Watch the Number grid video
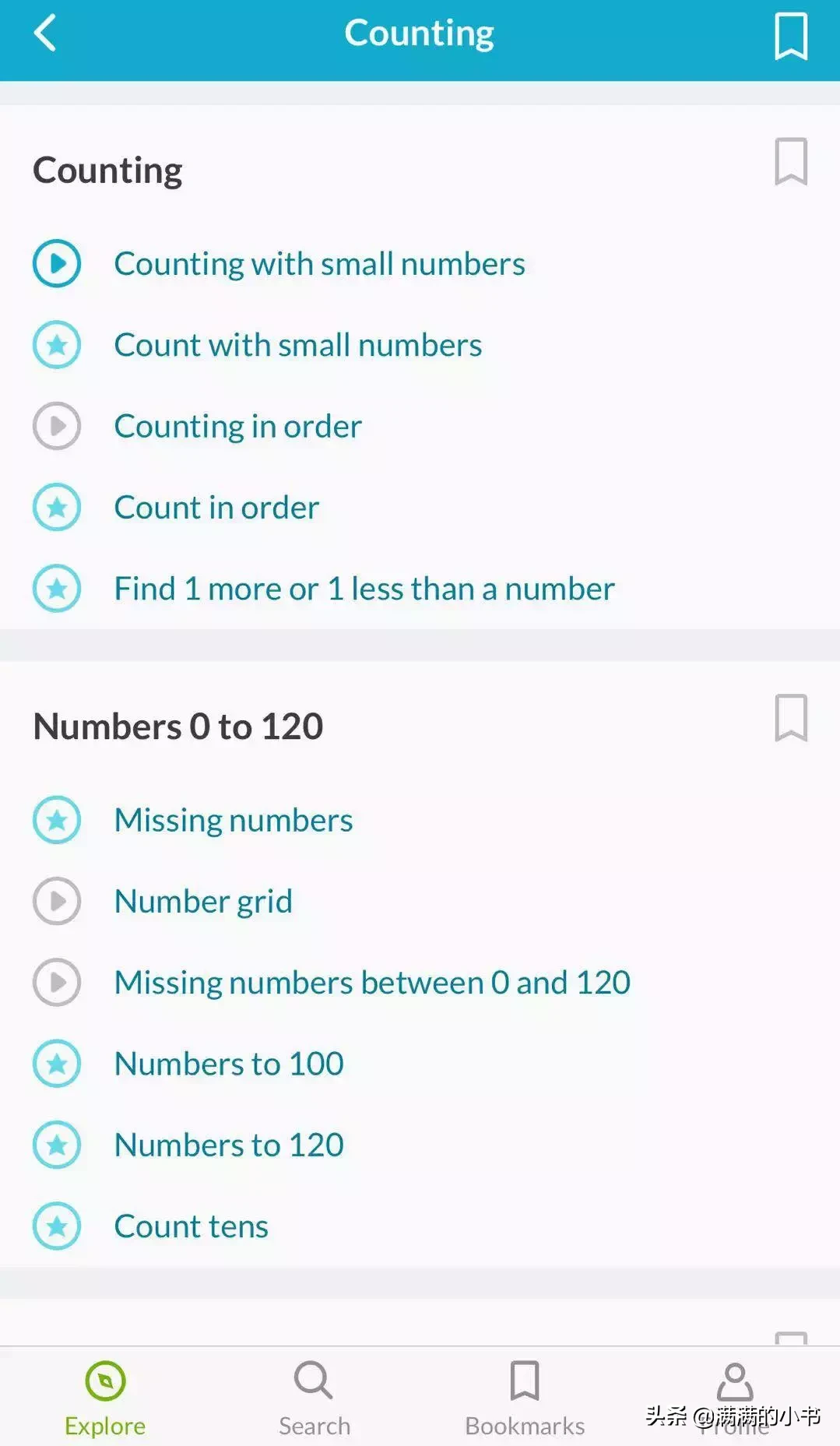840x1446 pixels. point(203,902)
